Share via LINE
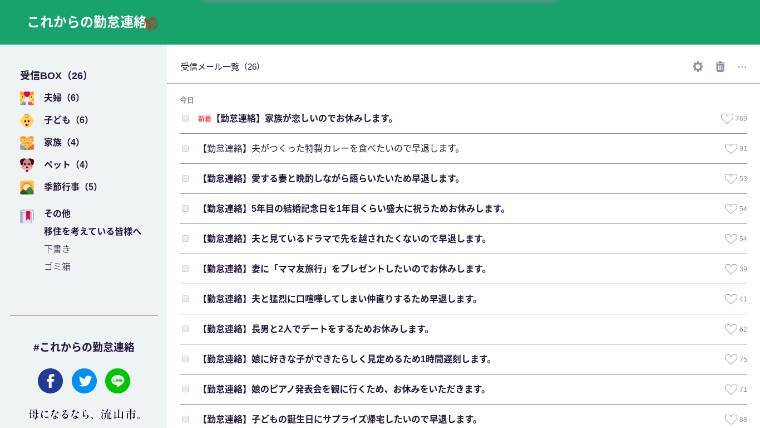 (x=118, y=381)
